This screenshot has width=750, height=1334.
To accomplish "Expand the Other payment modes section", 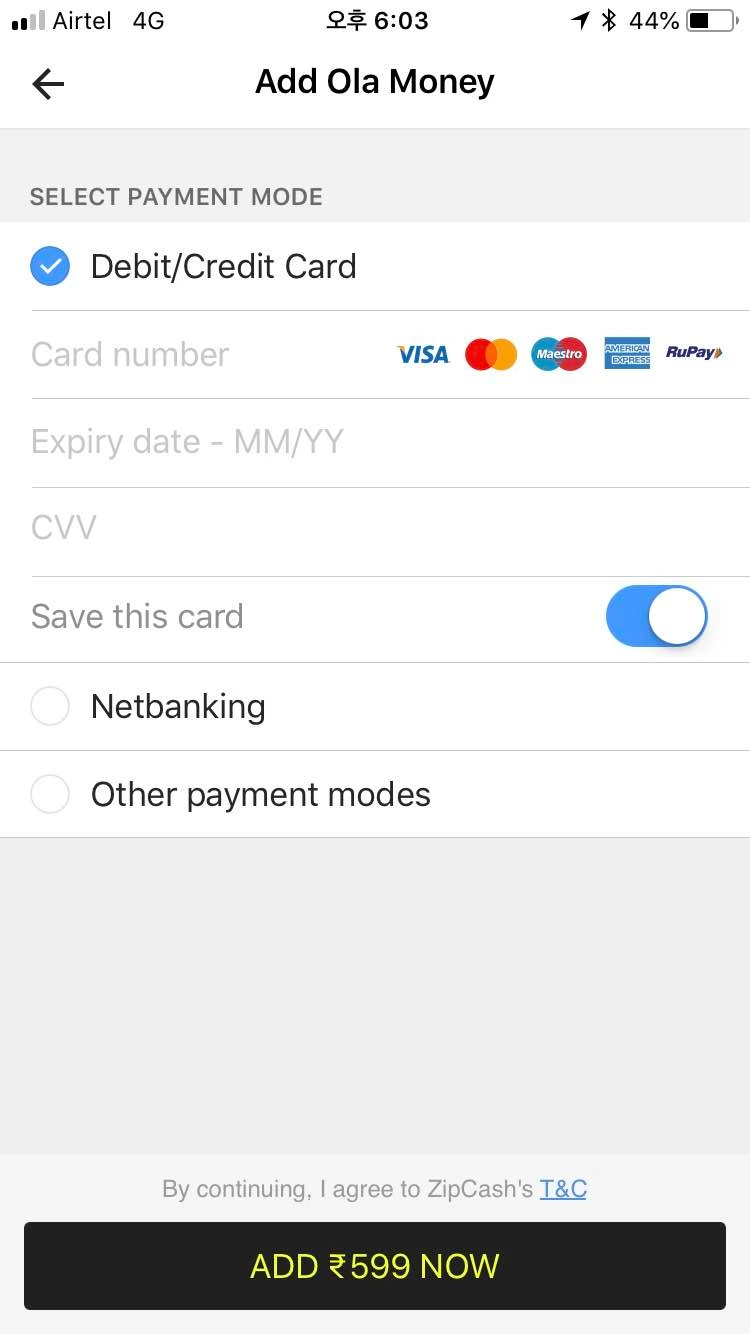I will tap(260, 794).
